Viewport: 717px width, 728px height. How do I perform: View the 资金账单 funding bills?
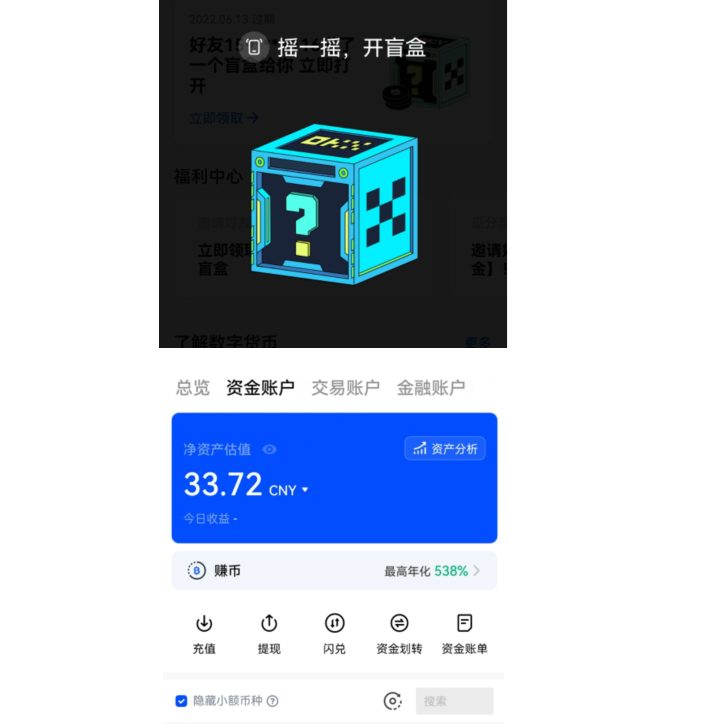tap(464, 634)
